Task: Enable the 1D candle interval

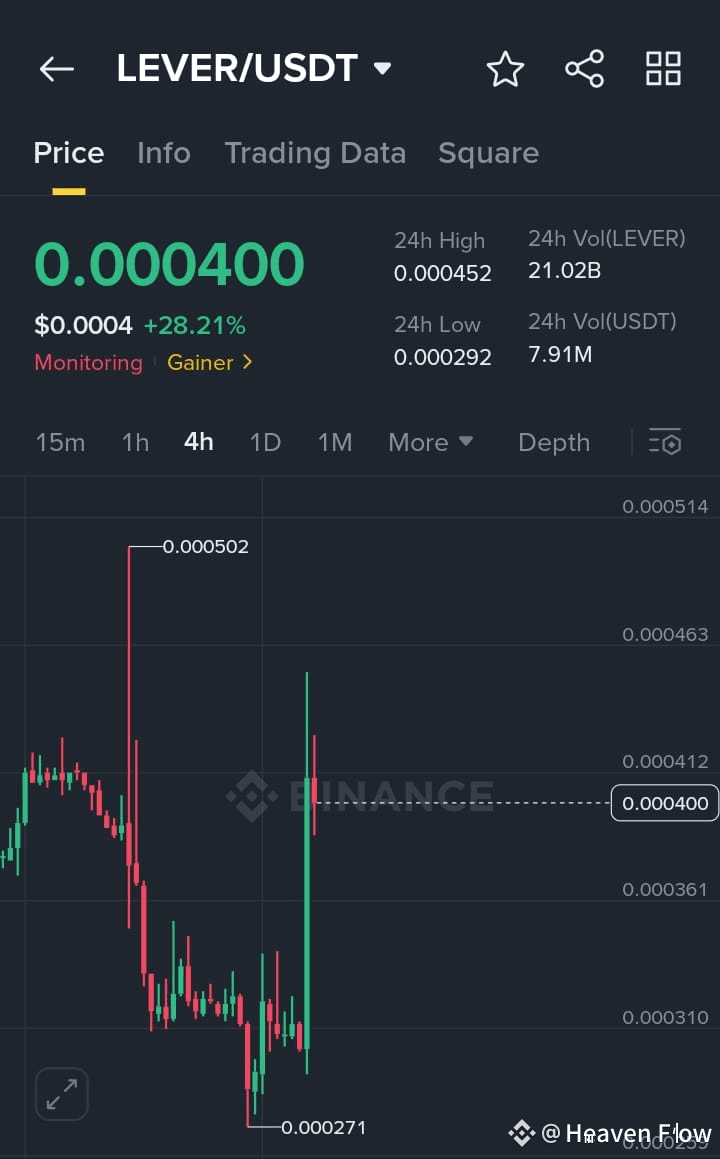Action: pyautogui.click(x=265, y=441)
